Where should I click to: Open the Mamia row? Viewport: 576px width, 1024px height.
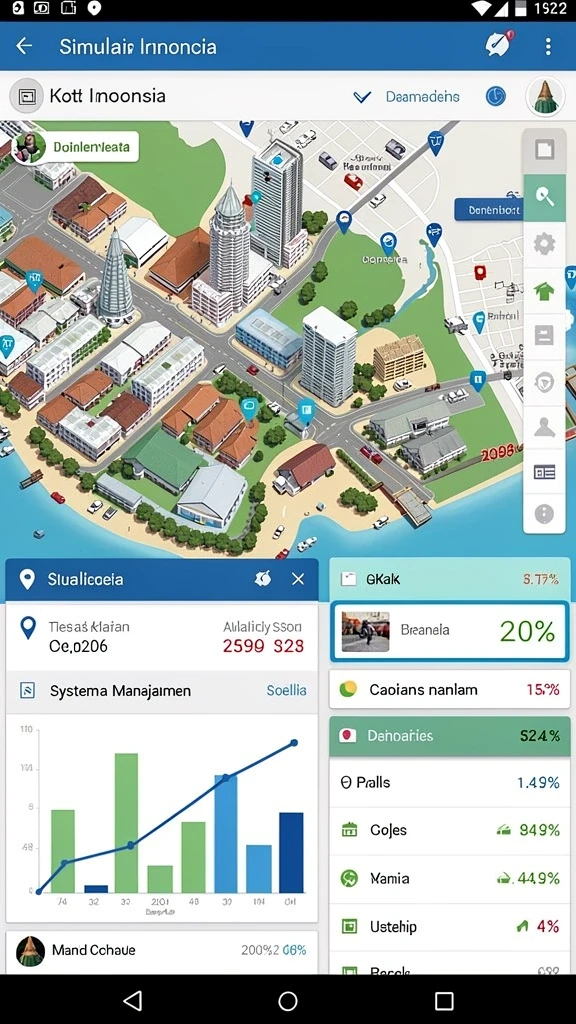pos(449,878)
